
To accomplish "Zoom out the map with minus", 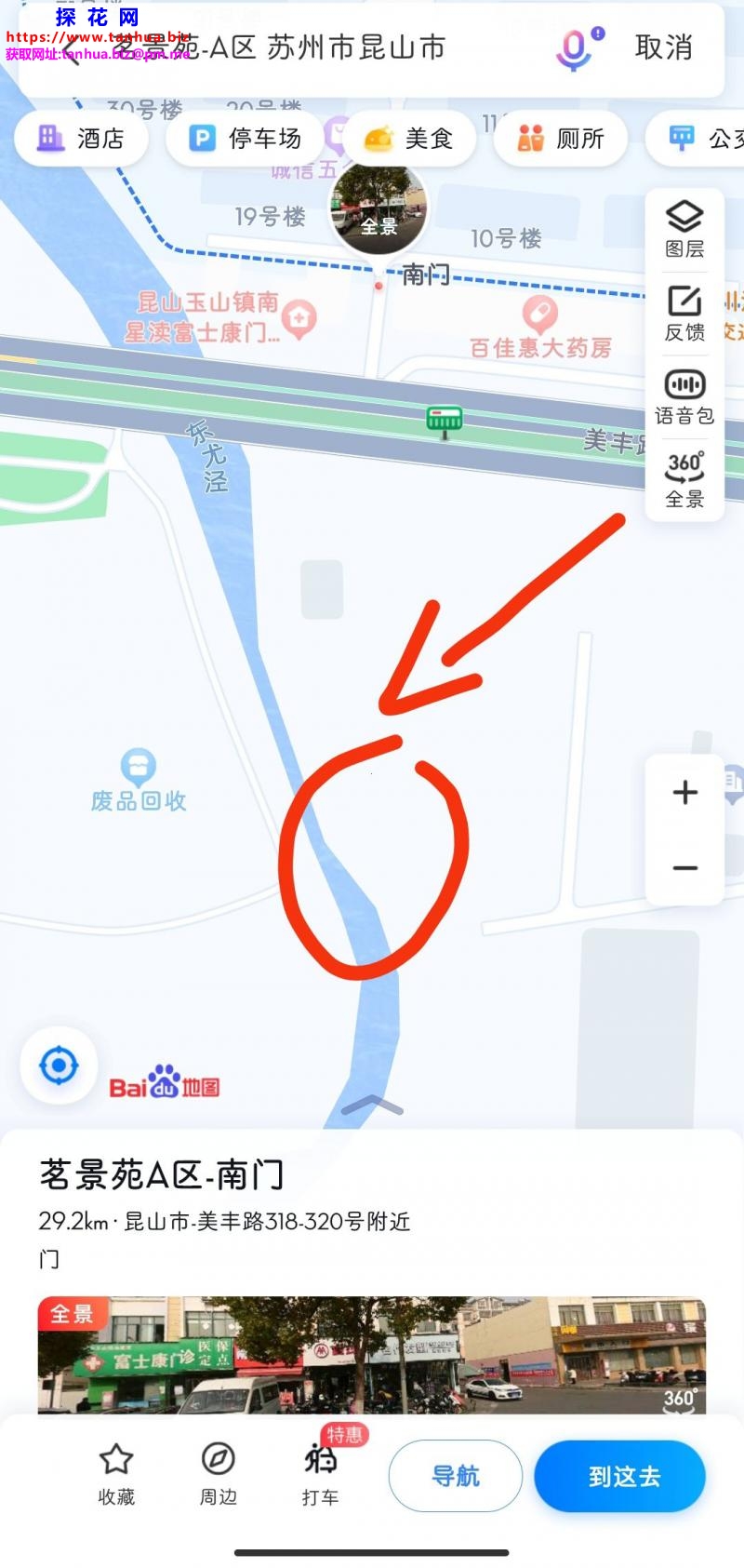I will (x=685, y=868).
